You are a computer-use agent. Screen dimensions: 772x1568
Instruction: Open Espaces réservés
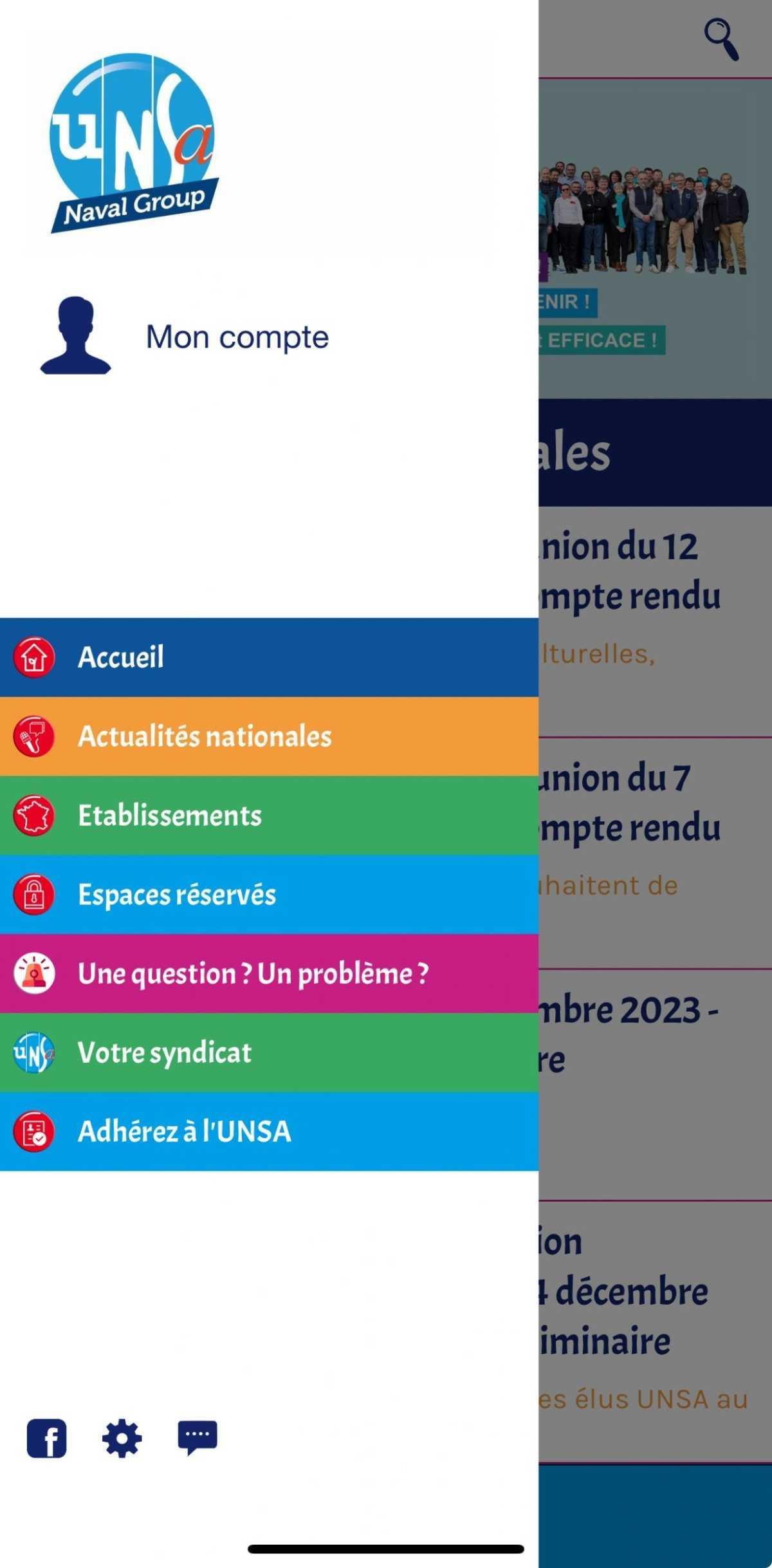[x=269, y=895]
